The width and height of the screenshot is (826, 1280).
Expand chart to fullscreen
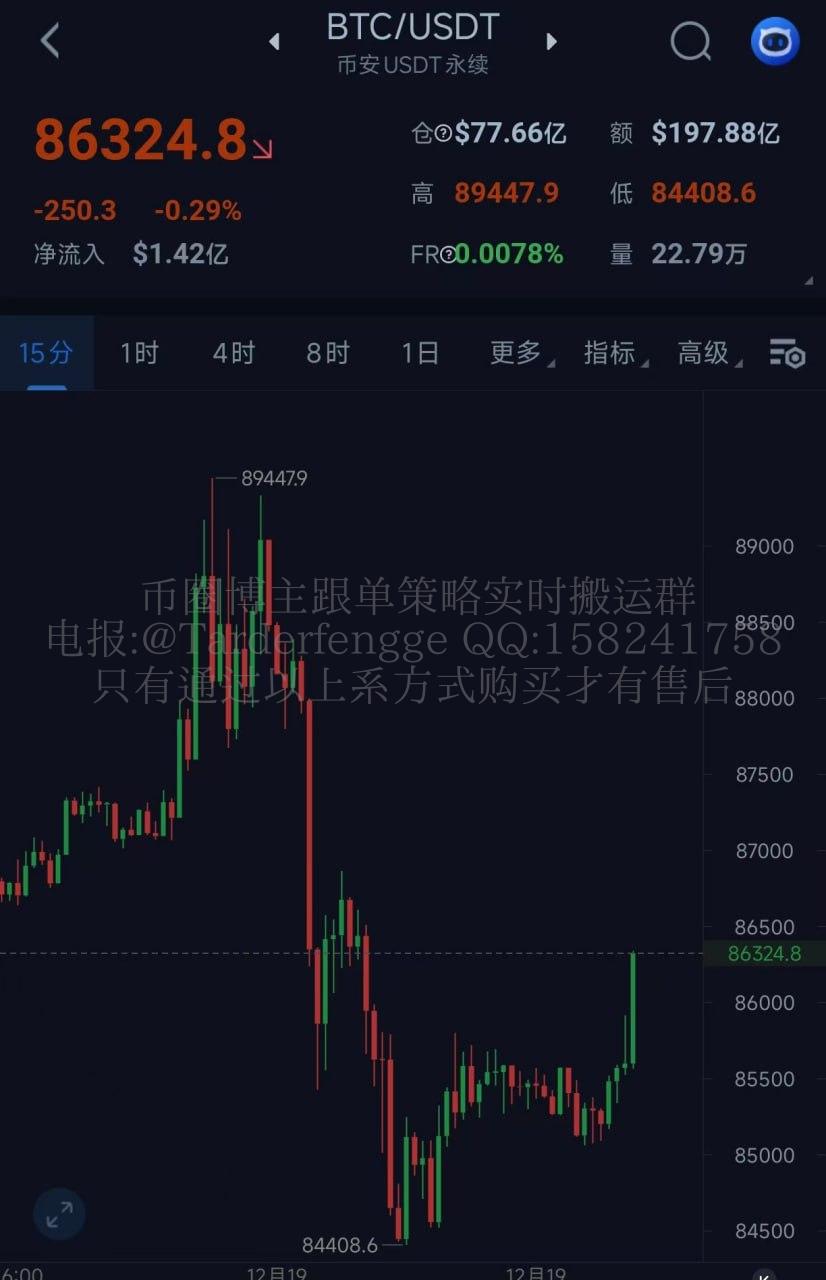point(59,1214)
